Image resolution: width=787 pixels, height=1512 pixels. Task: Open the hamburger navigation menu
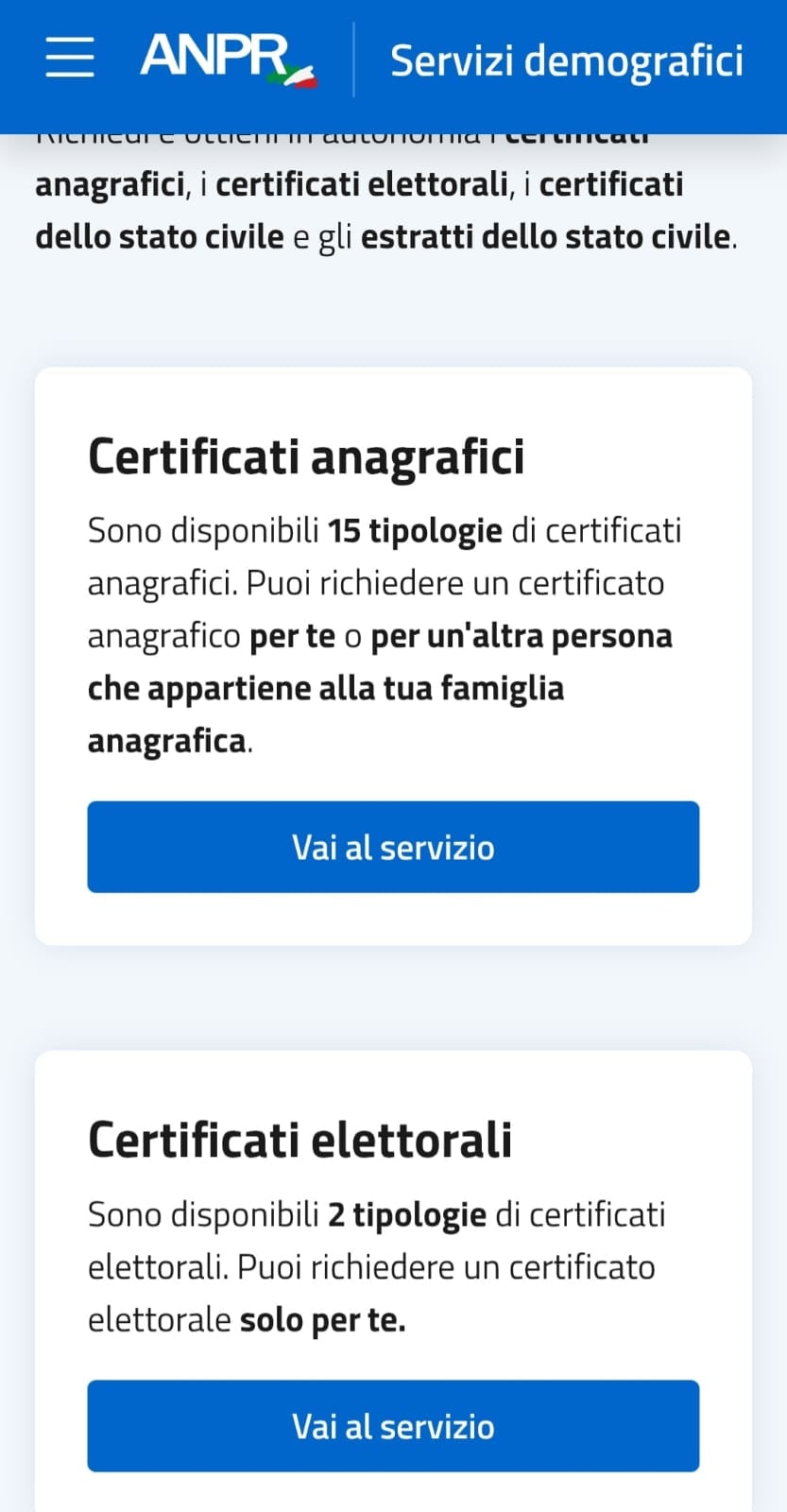pos(69,57)
